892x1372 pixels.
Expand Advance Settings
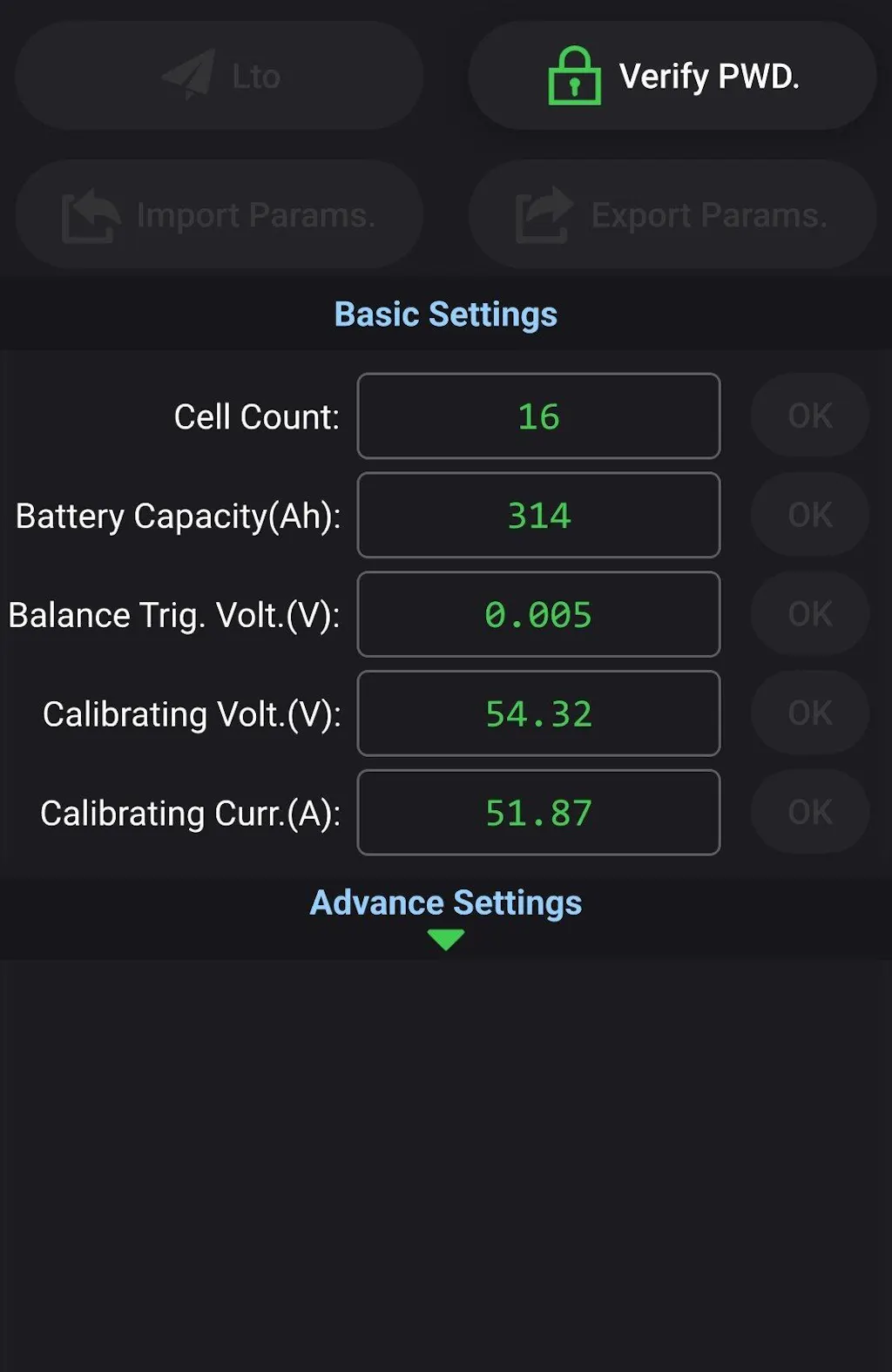446,915
